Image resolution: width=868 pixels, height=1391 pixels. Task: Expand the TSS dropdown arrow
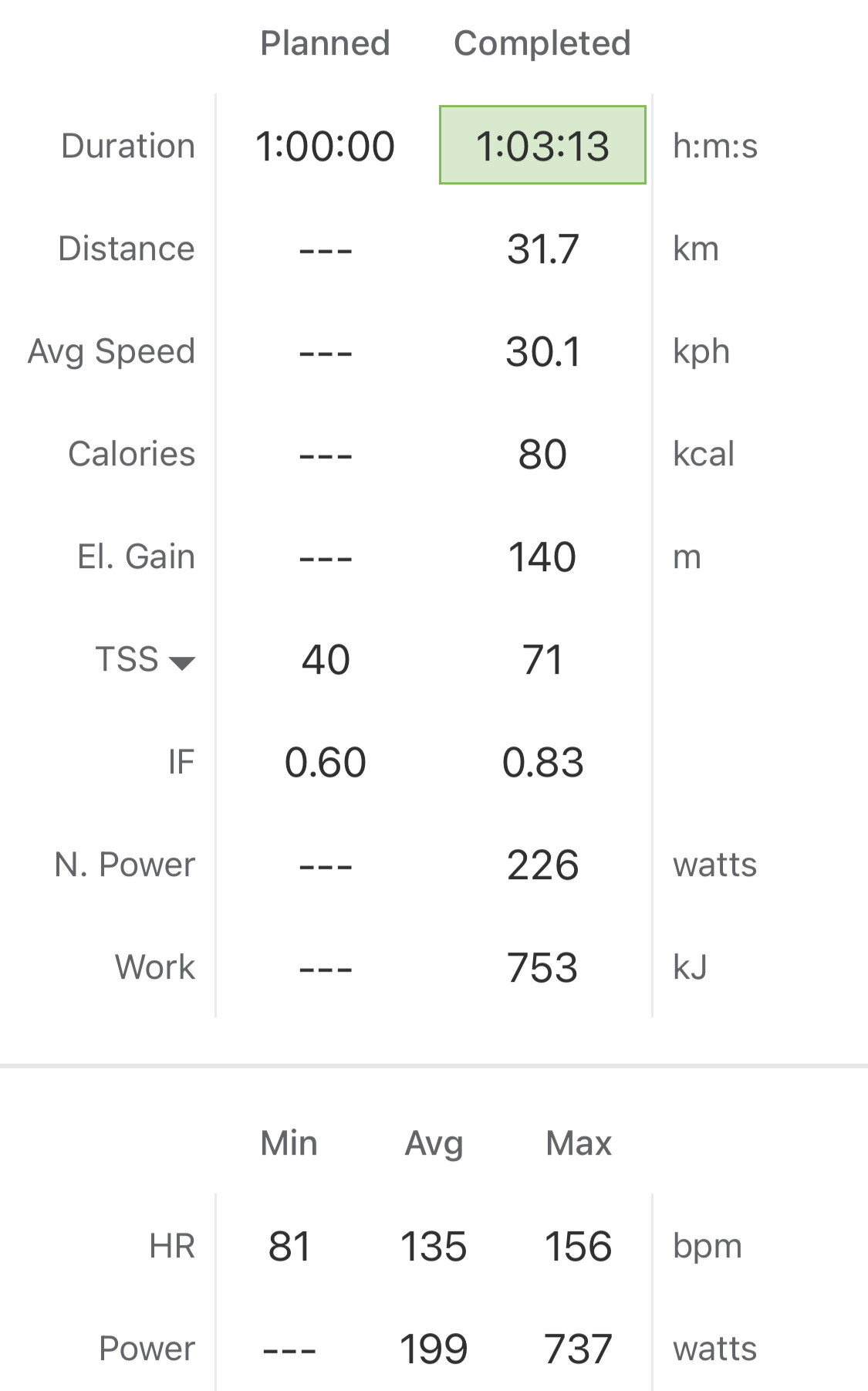tap(182, 662)
